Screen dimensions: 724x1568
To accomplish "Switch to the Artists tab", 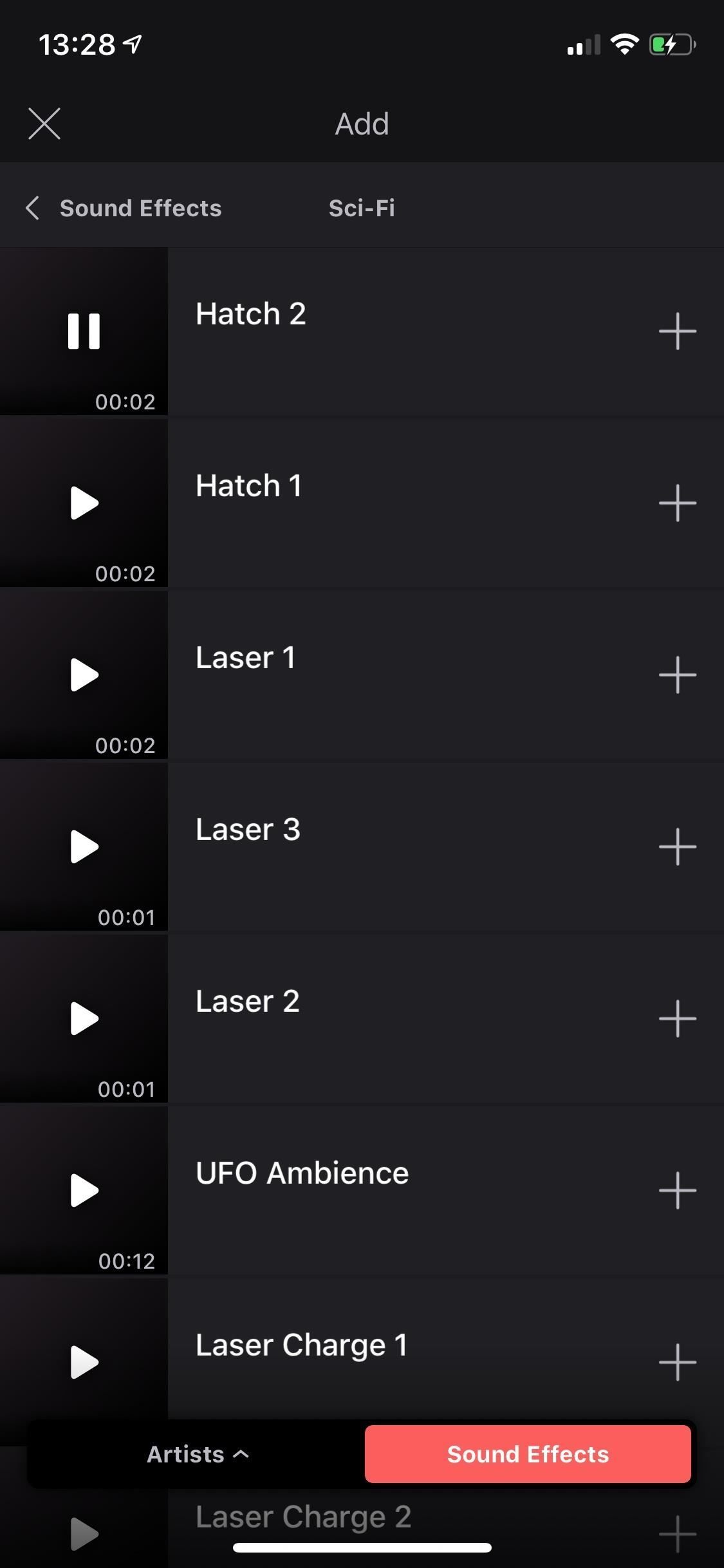I will [x=197, y=1454].
